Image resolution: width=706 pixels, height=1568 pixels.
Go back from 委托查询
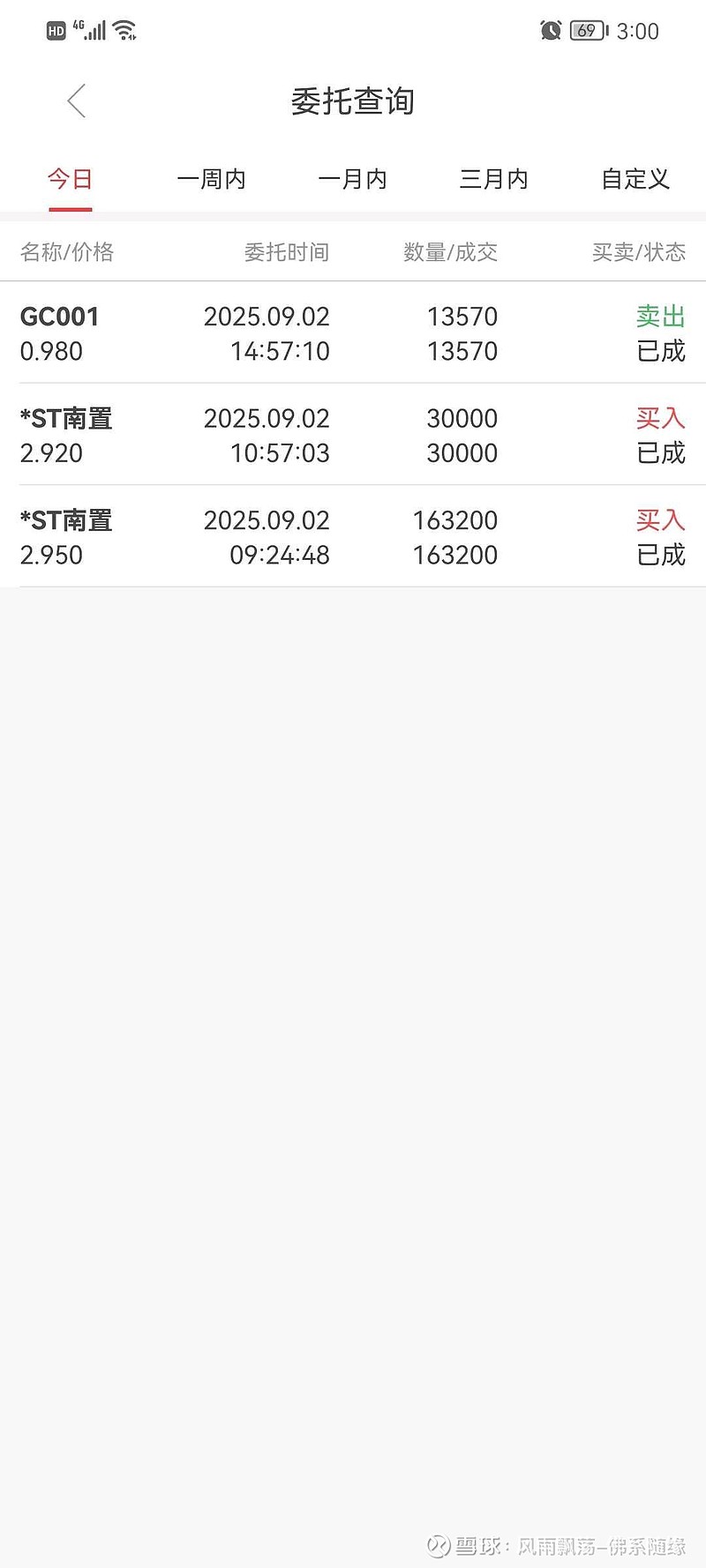77,101
